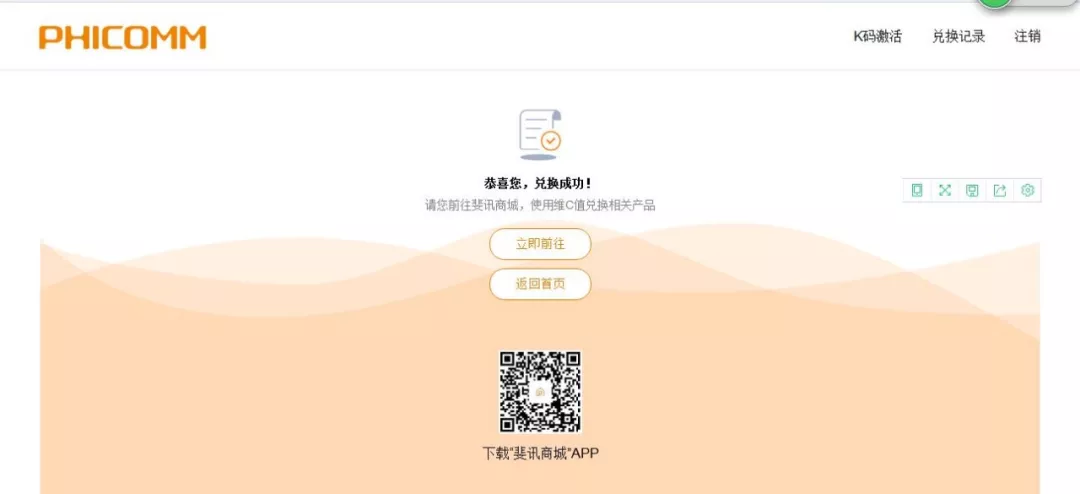
Task: Tap the device icon in floating toolbar
Action: pos(917,190)
